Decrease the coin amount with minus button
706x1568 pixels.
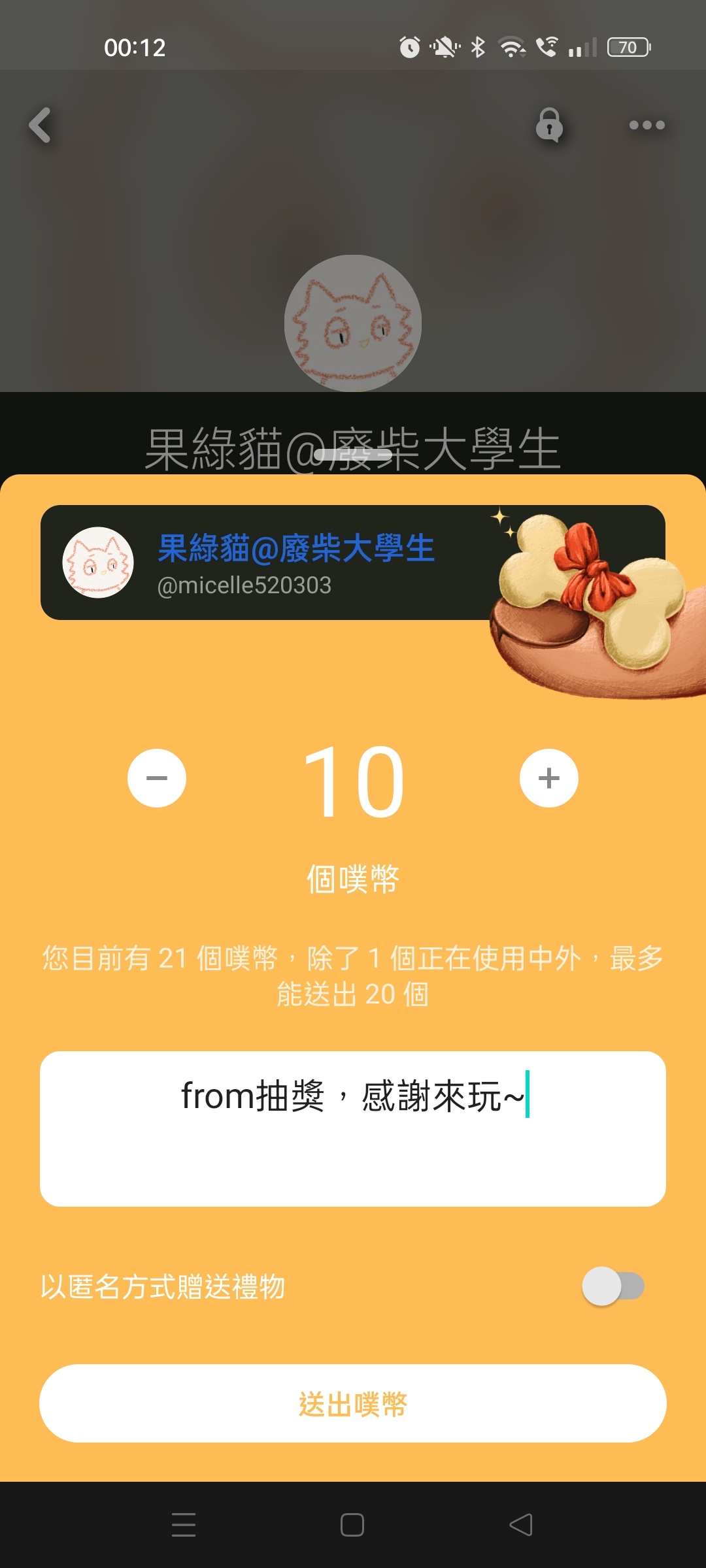(x=157, y=778)
